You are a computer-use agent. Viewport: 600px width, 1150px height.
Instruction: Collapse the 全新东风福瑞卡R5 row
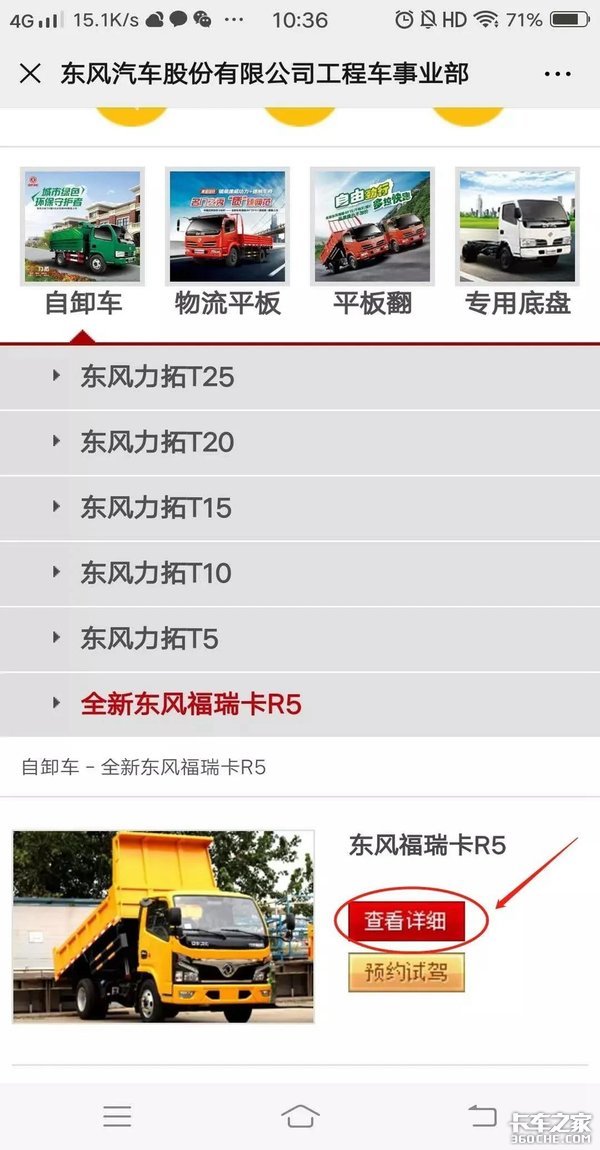(x=300, y=705)
